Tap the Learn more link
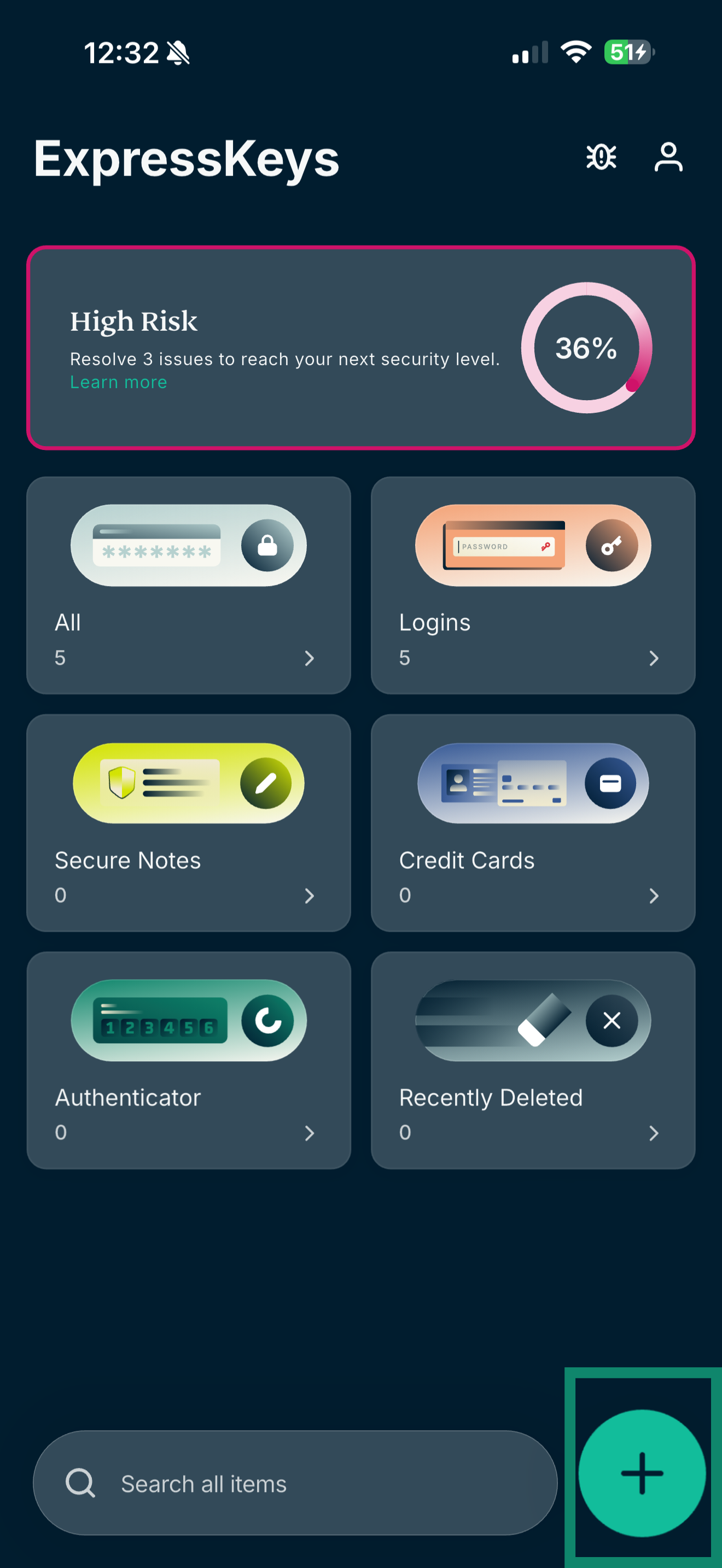 (x=118, y=382)
